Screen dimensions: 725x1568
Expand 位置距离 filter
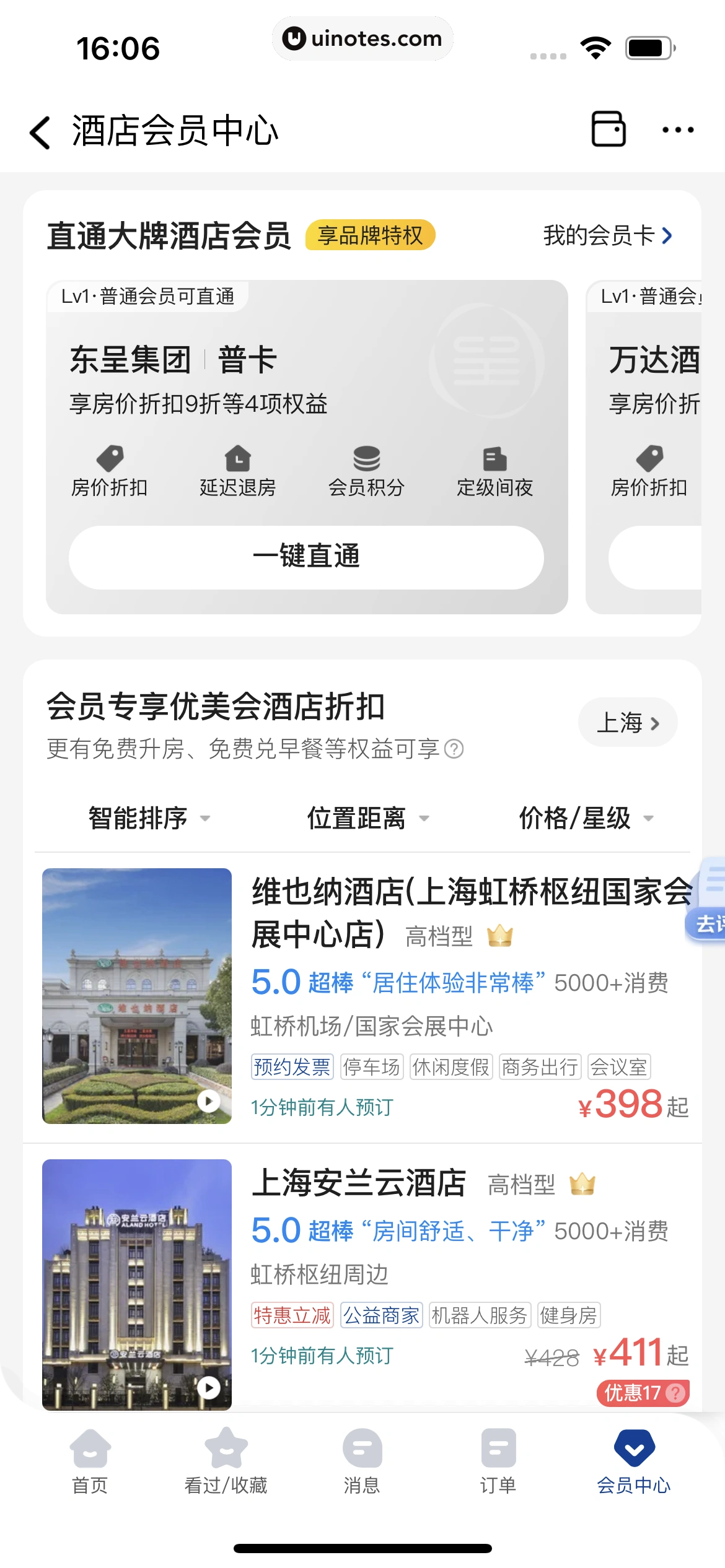(x=367, y=818)
